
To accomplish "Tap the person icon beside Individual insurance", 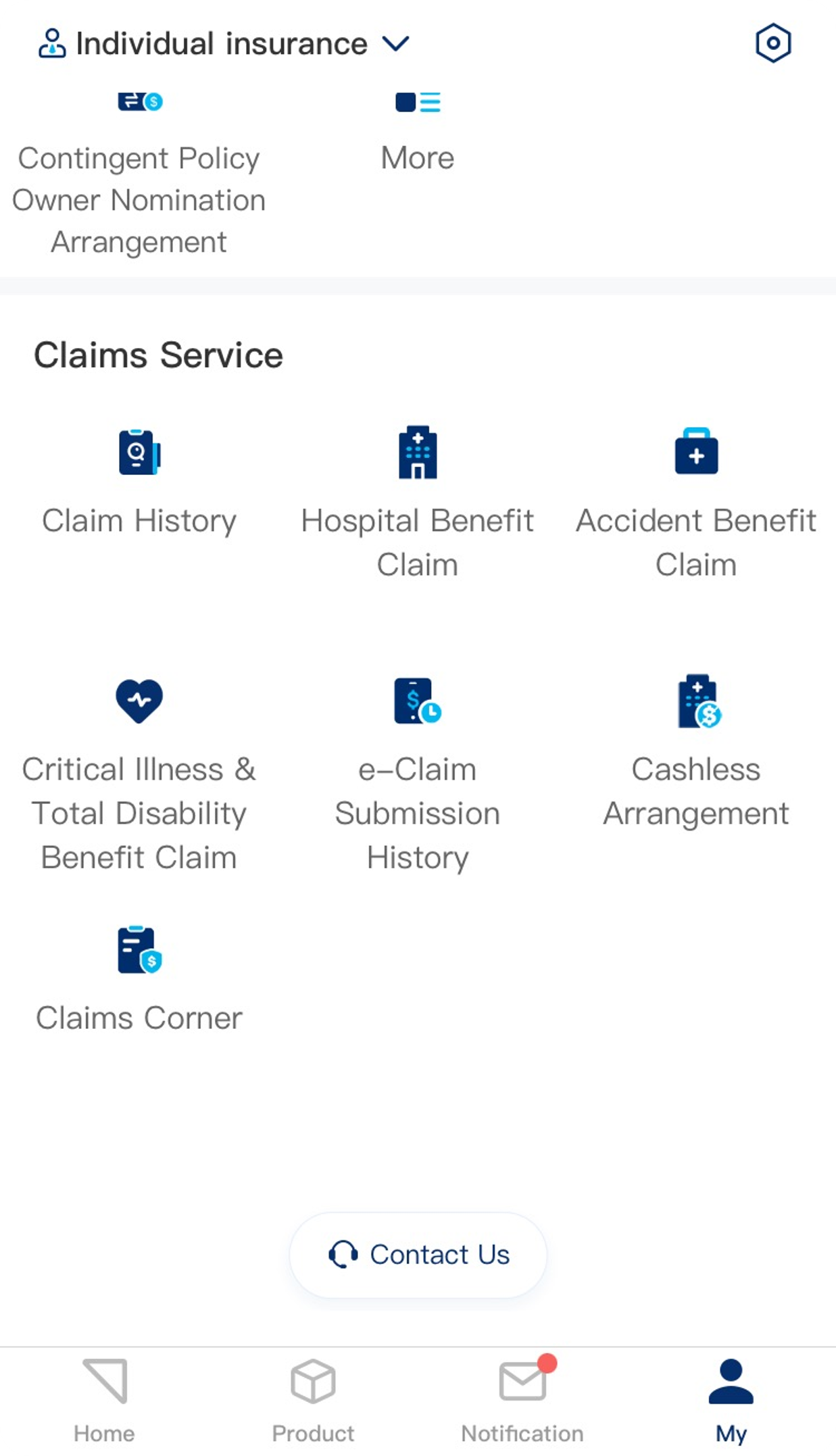I will (51, 43).
